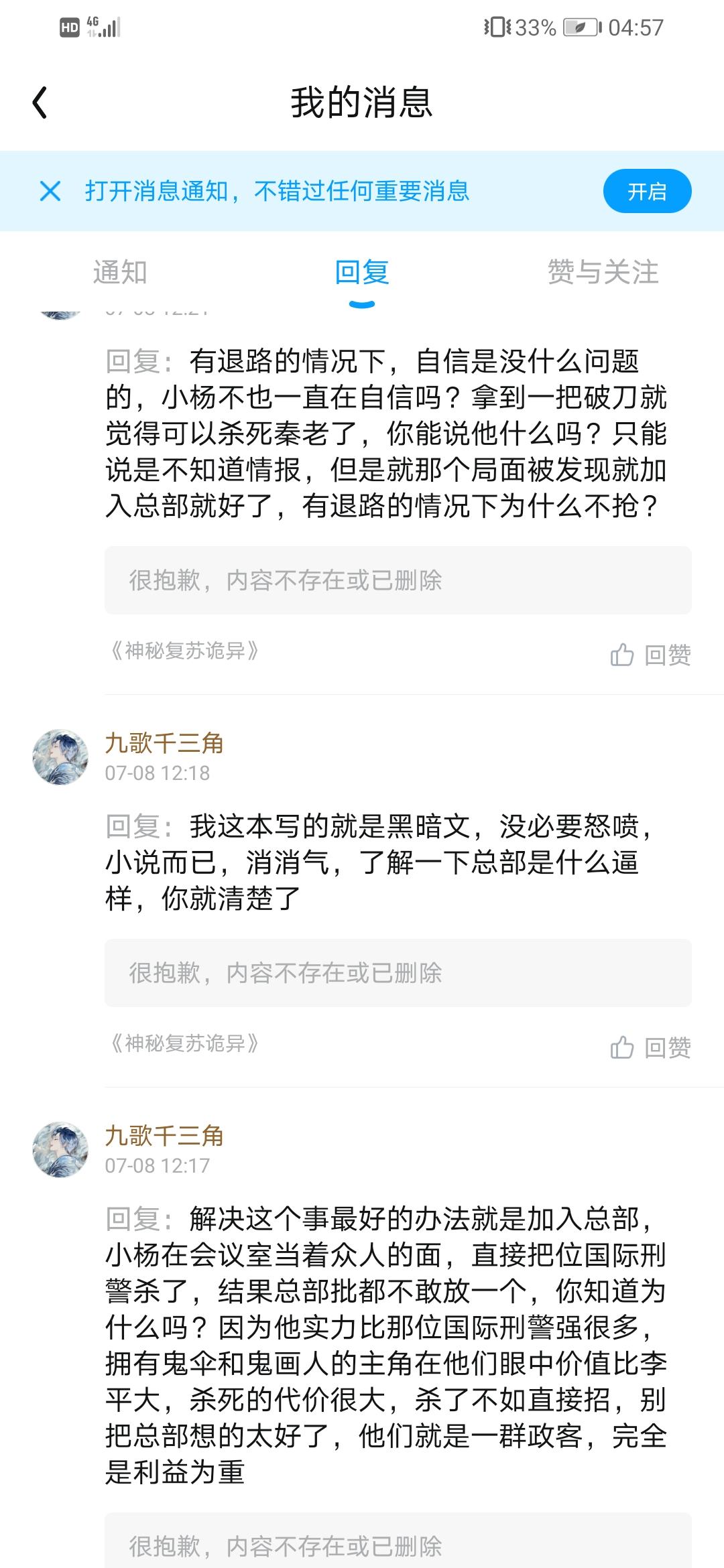Tap 回赞 on the 黑暗文 reply
This screenshot has width=724, height=1568.
[650, 1047]
